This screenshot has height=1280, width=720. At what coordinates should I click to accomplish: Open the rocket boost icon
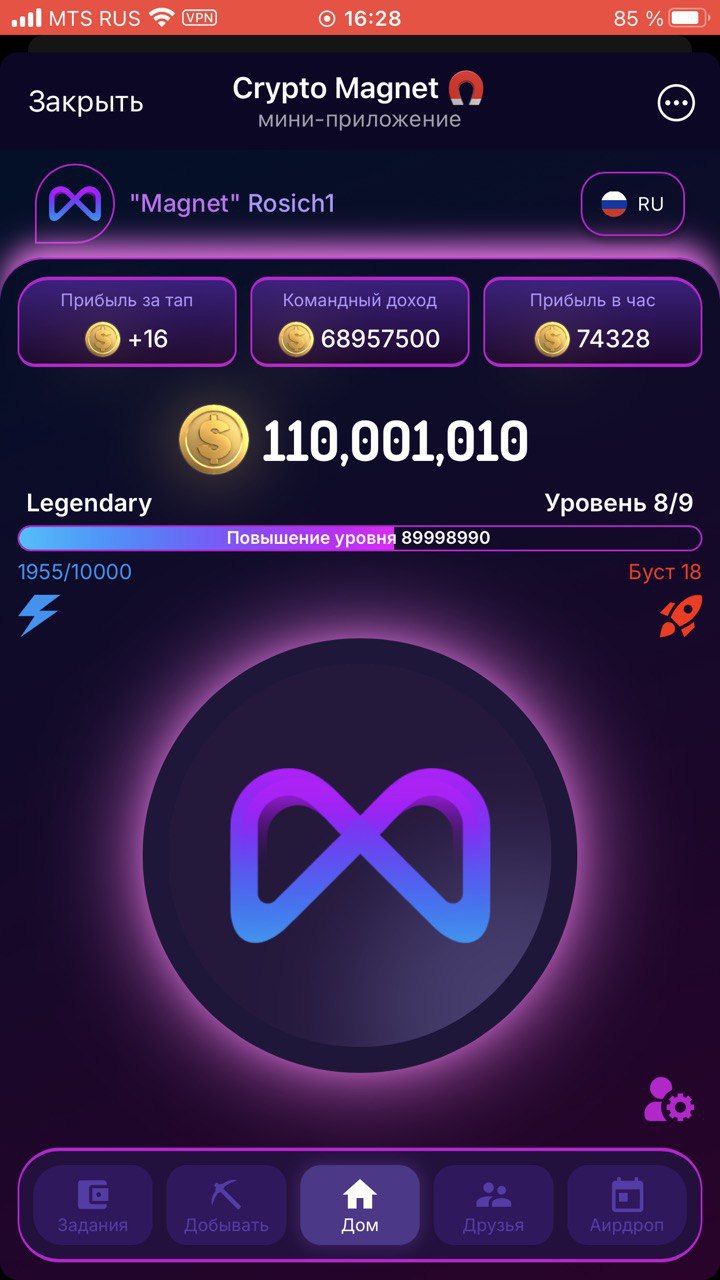pos(680,616)
